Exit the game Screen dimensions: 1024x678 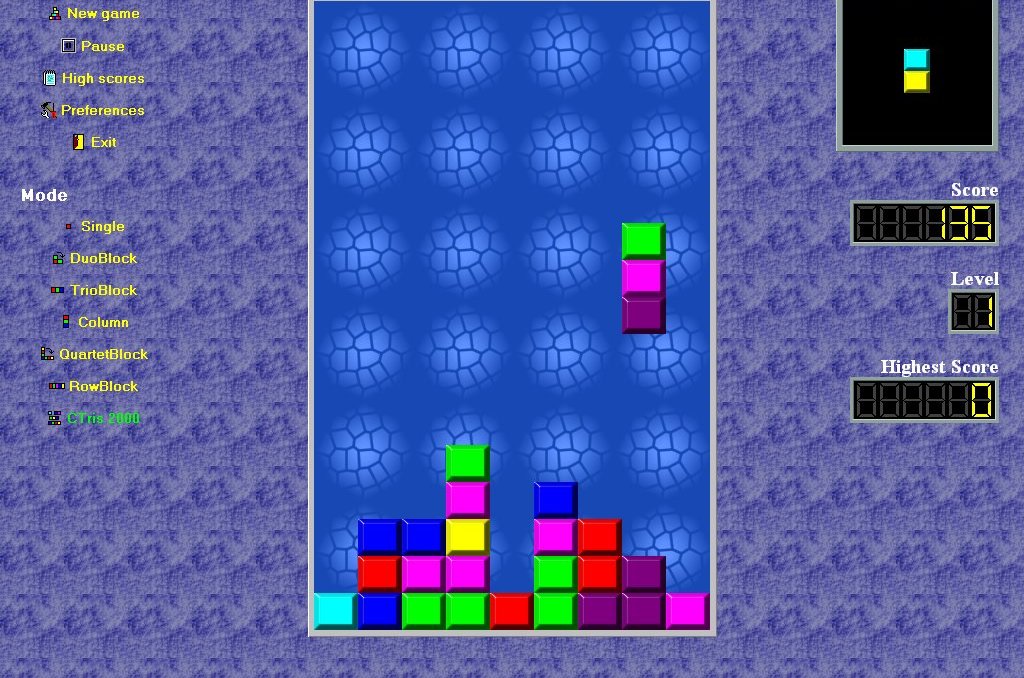[103, 142]
